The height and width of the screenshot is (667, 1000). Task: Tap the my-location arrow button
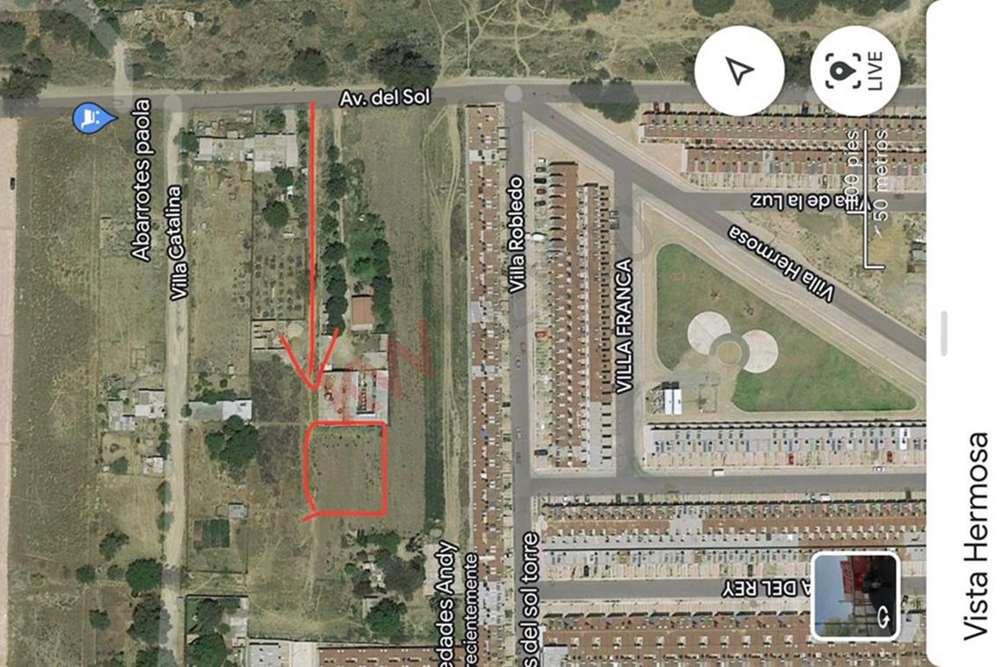pos(739,72)
